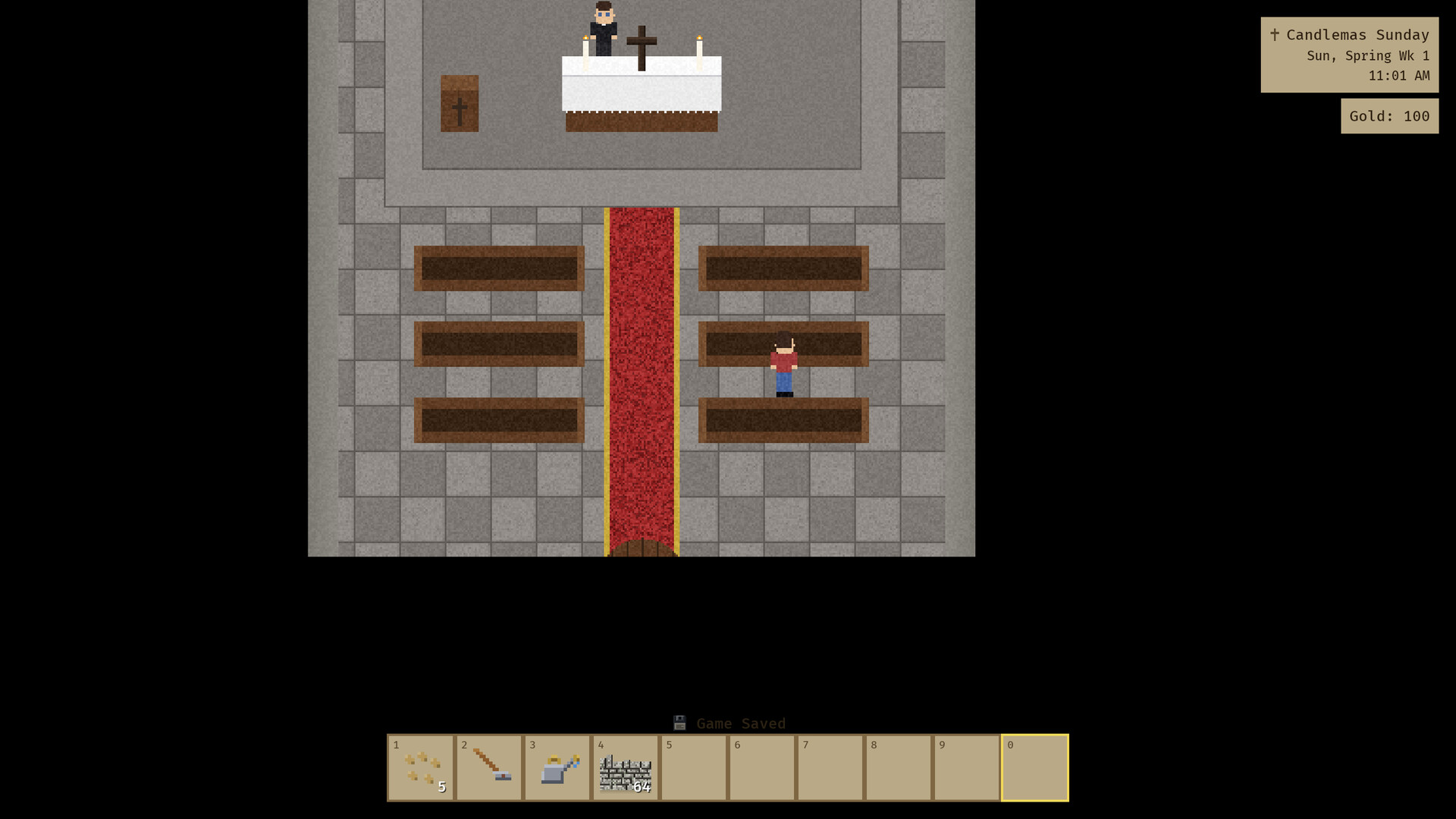Select highlighted hotbar slot 0
1456x819 pixels.
click(1035, 767)
